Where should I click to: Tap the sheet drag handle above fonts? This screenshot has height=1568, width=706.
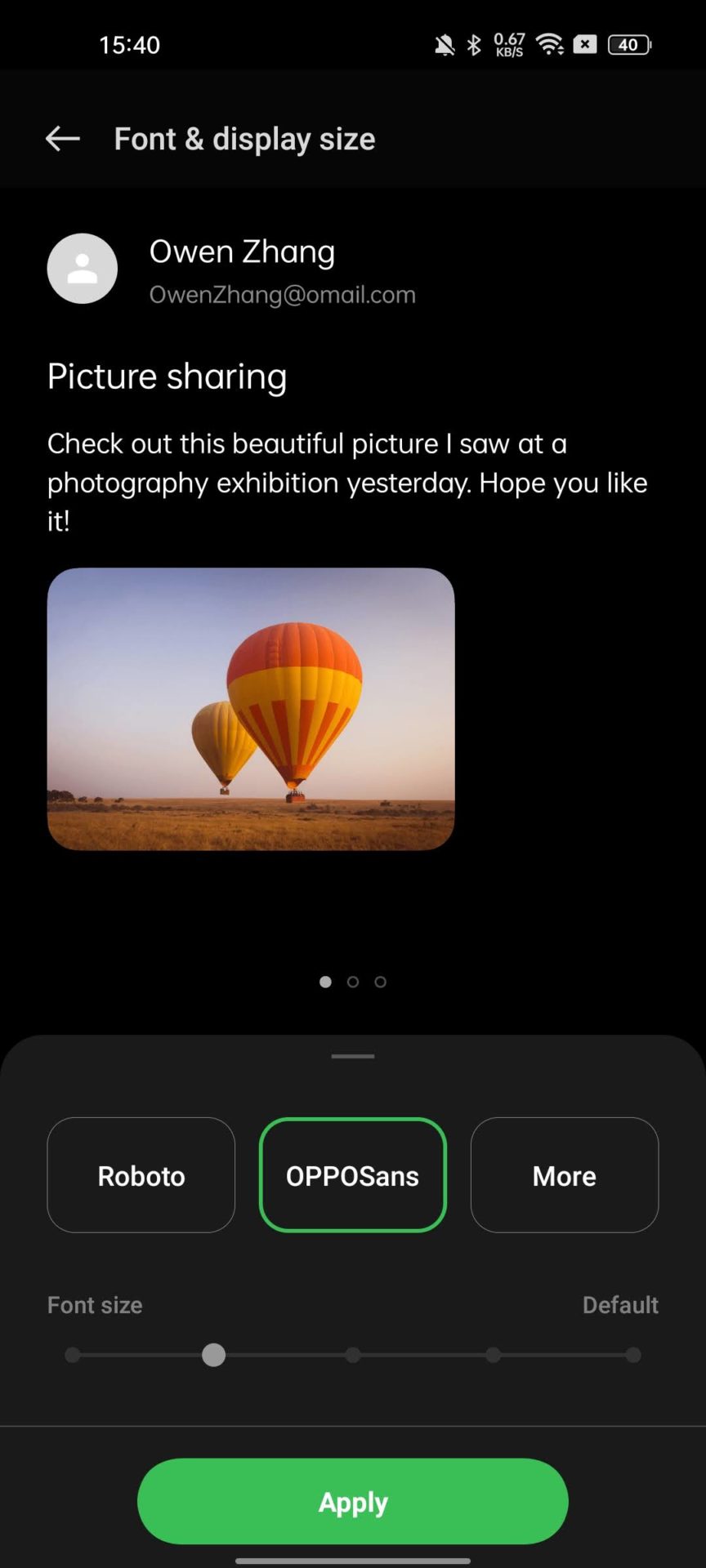pyautogui.click(x=353, y=1056)
